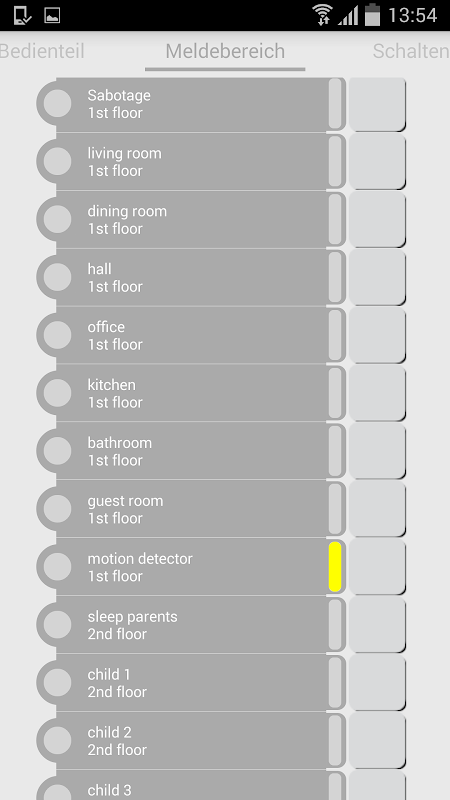Open the motion detector zone
Viewport: 450px width, 800px height.
[x=191, y=567]
